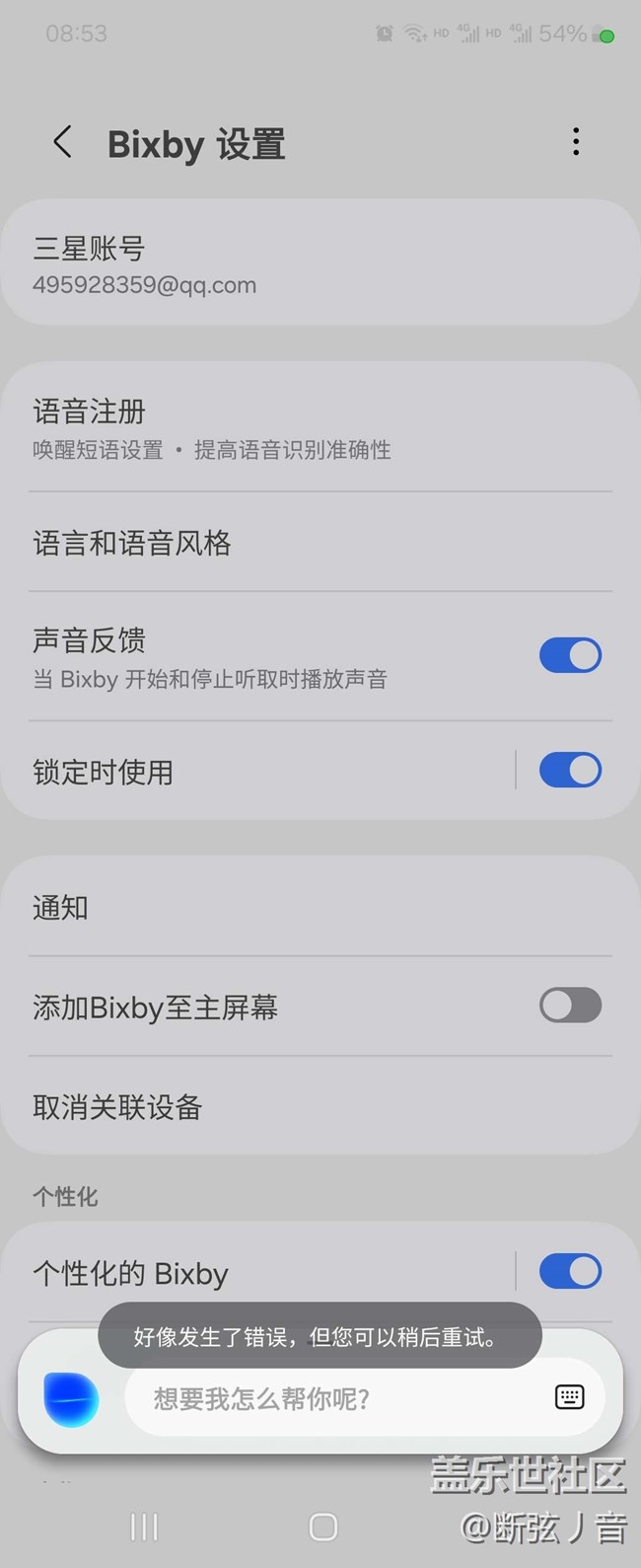Open 通知 settings
641x1568 pixels.
pos(320,908)
